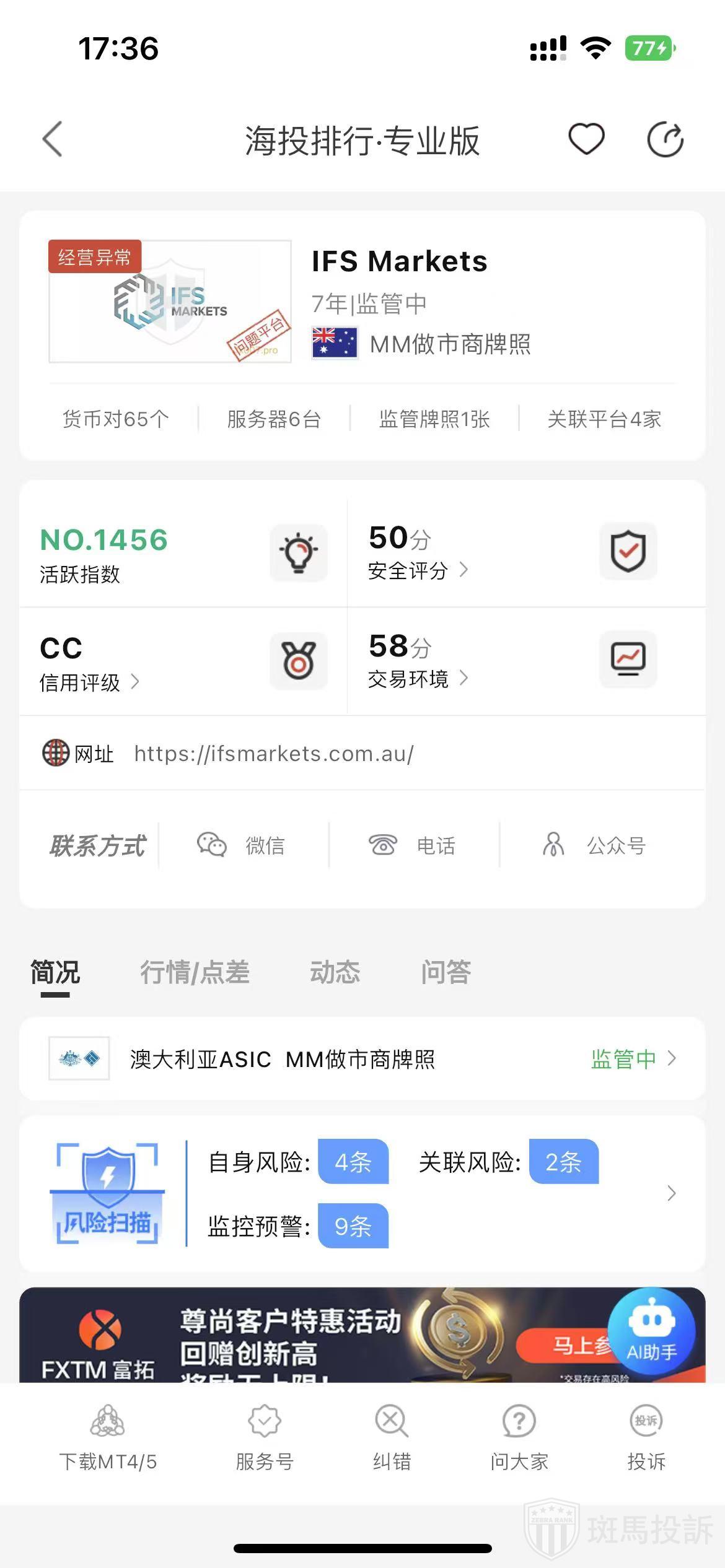
Task: Open the 公众号 contact option
Action: pyautogui.click(x=595, y=845)
